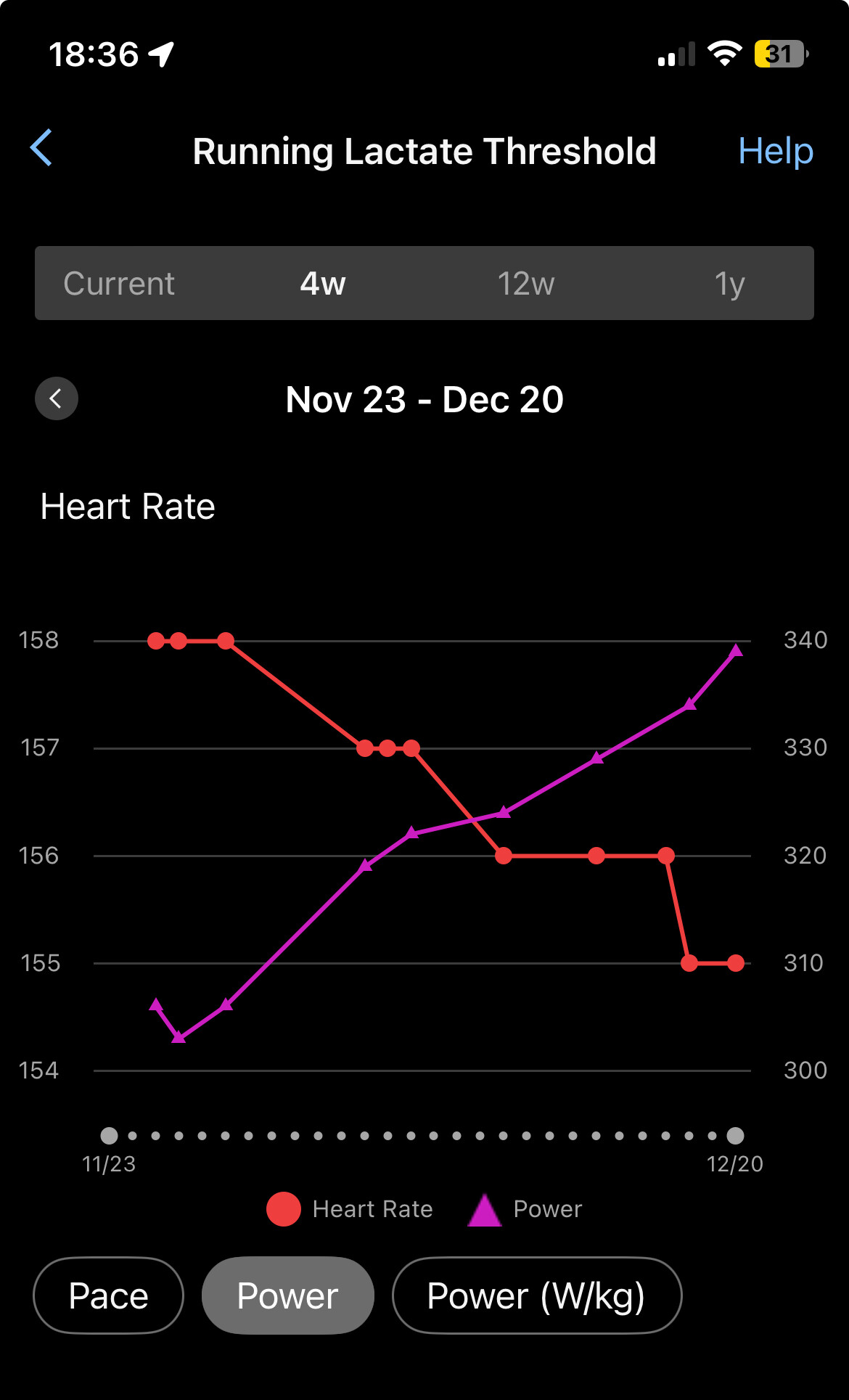Show the 1y time range
The width and height of the screenshot is (849, 1400).
coord(729,283)
